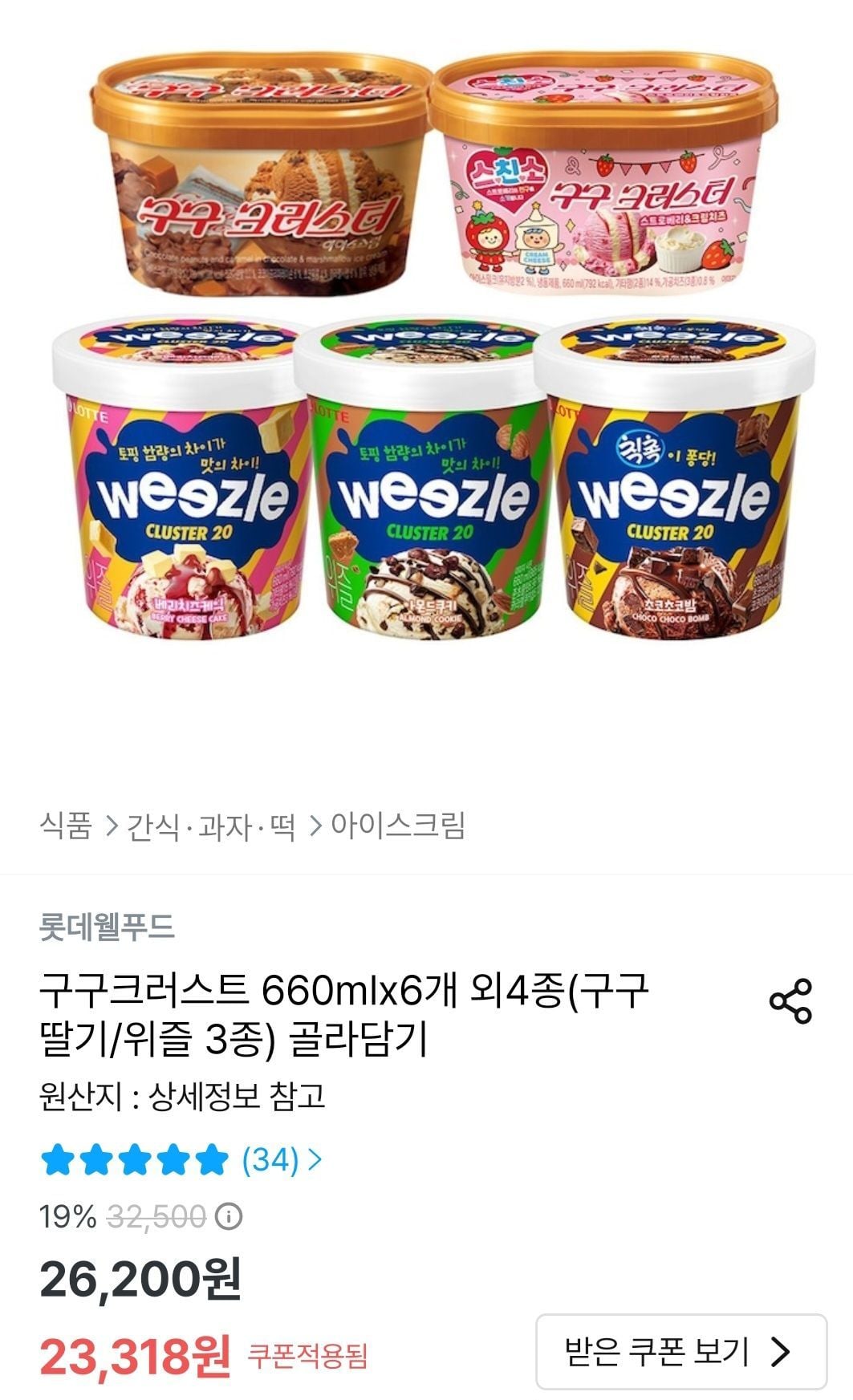853x1400 pixels.
Task: Go to the 식품 category
Action: coord(66,826)
